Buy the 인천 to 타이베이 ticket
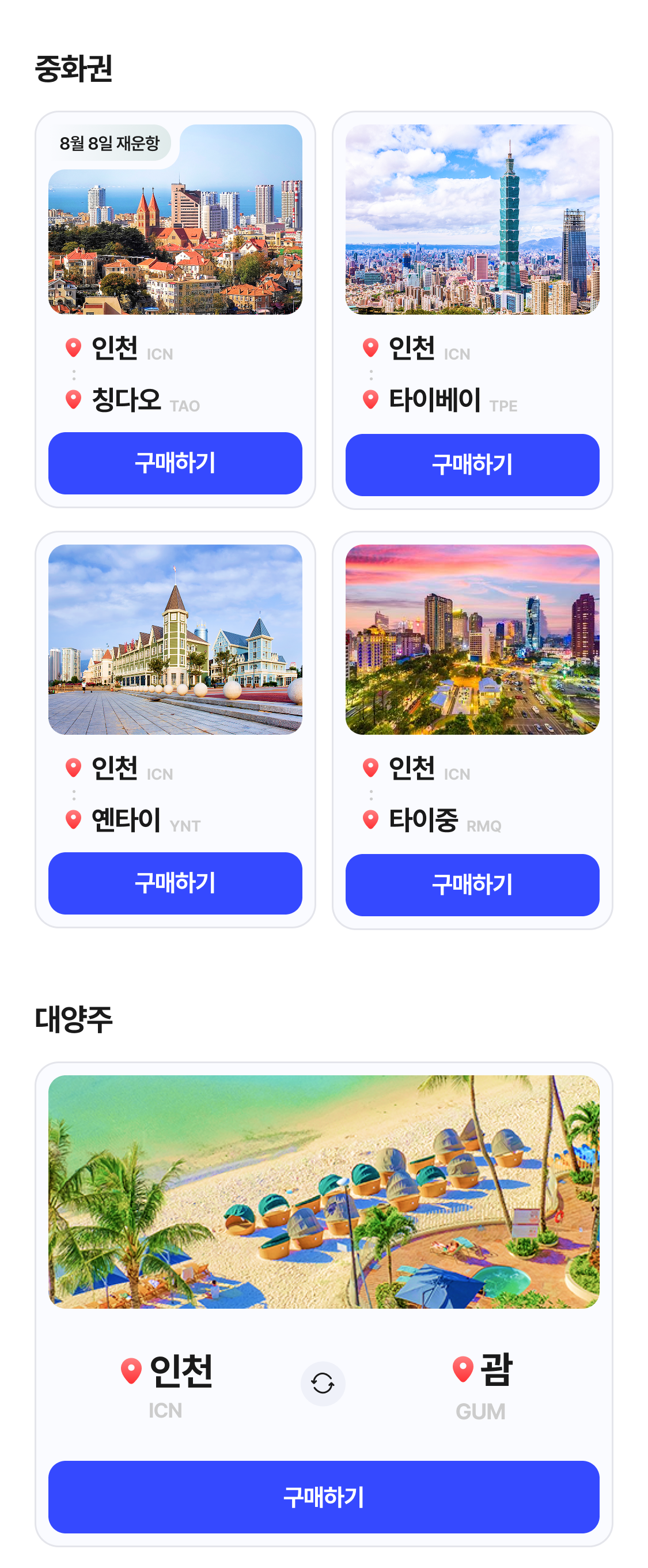The width and height of the screenshot is (648, 1568). [472, 465]
